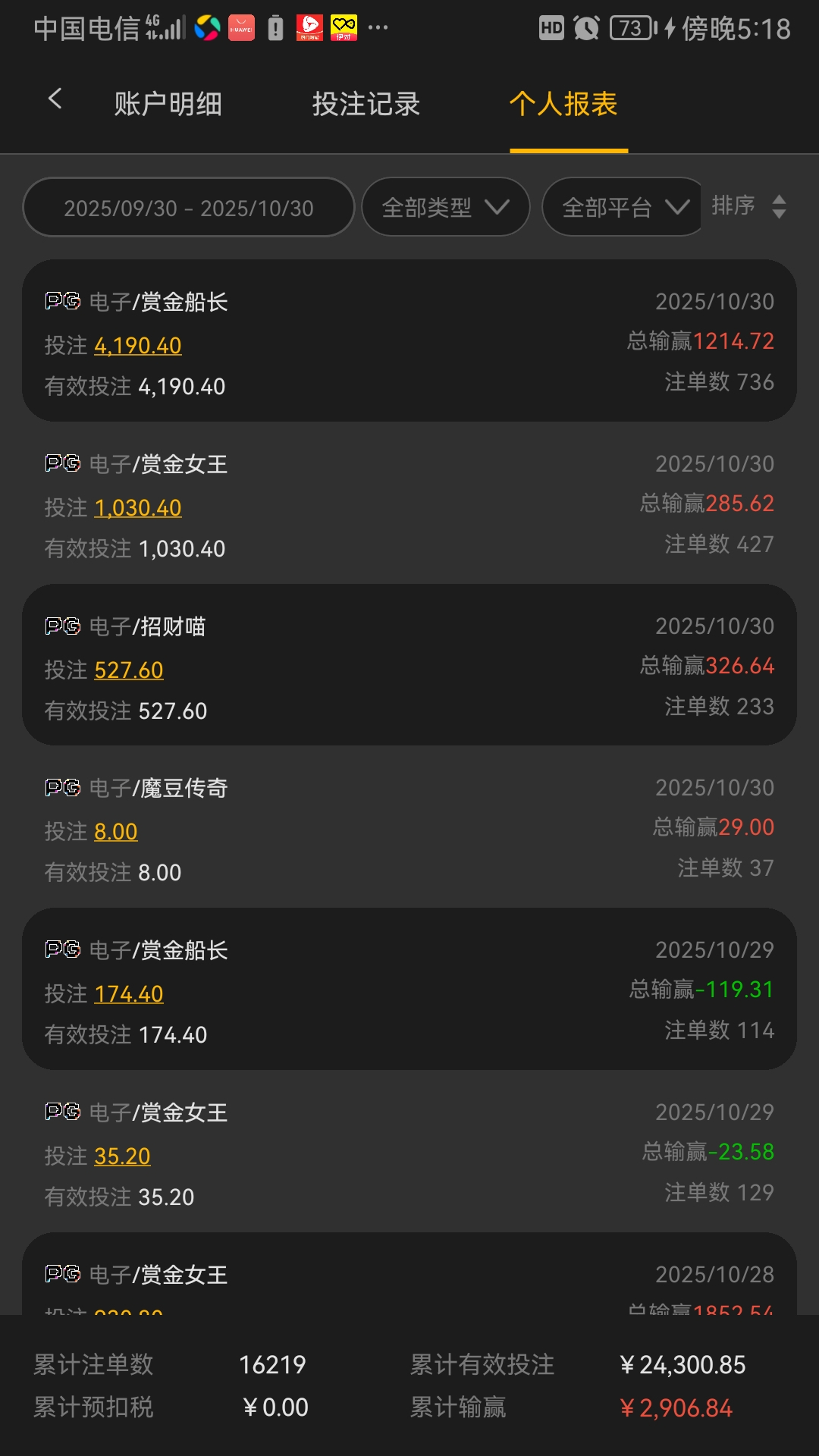Open bet amount link 8.00
The height and width of the screenshot is (1456, 819).
coord(115,832)
